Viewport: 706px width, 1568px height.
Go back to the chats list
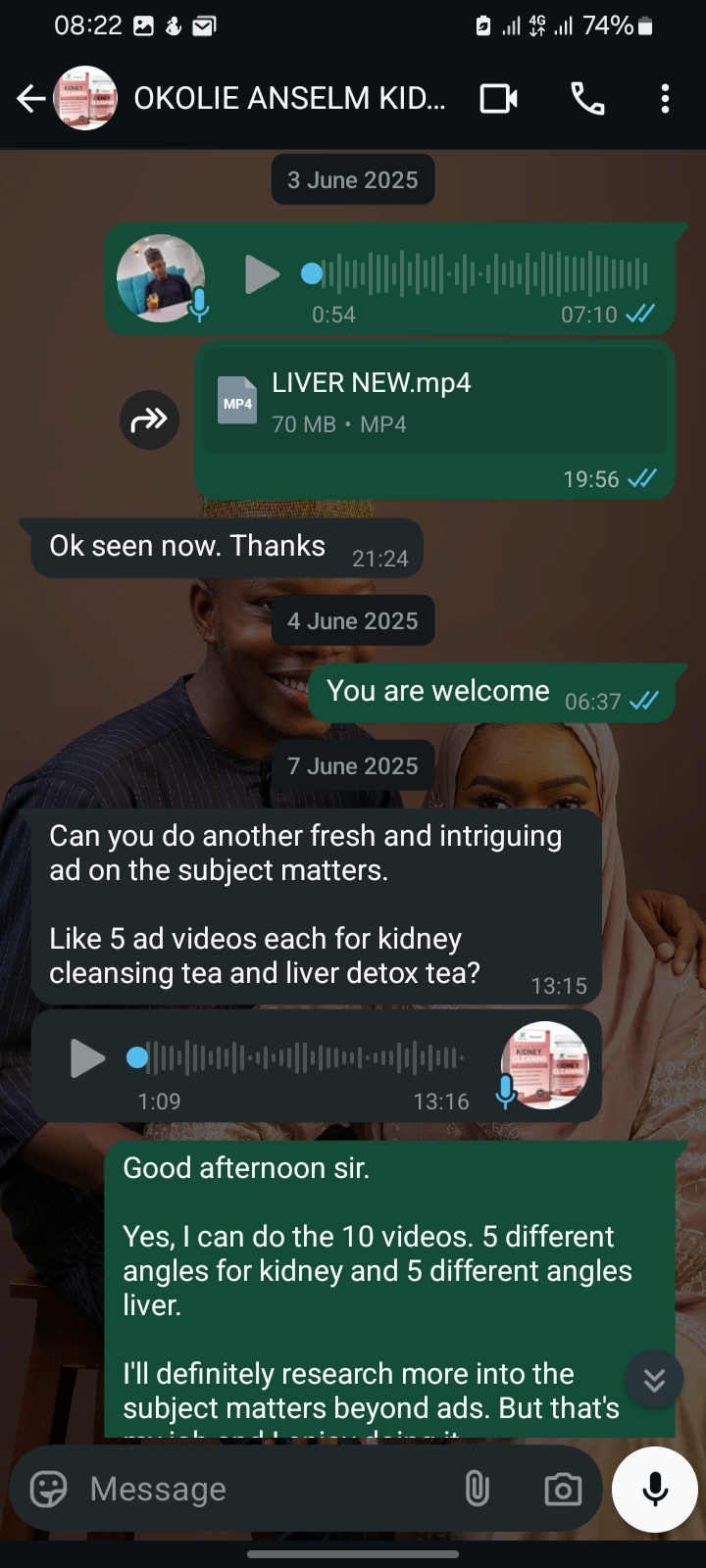tap(30, 99)
